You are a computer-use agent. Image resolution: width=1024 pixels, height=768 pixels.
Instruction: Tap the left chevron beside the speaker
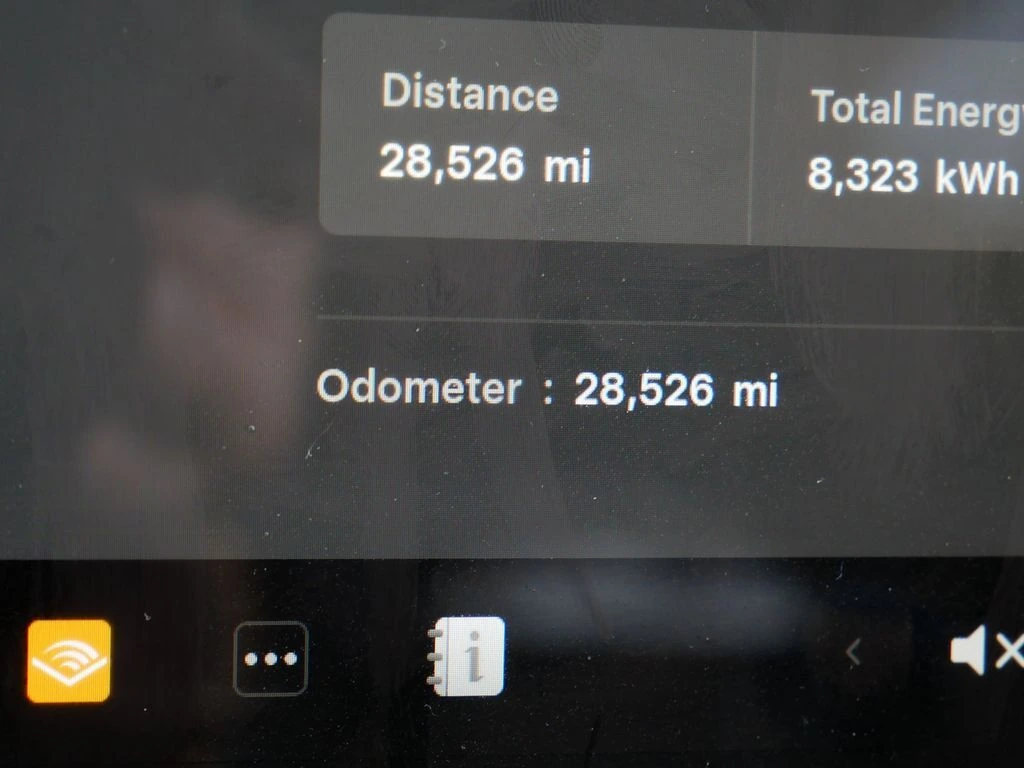click(x=853, y=653)
